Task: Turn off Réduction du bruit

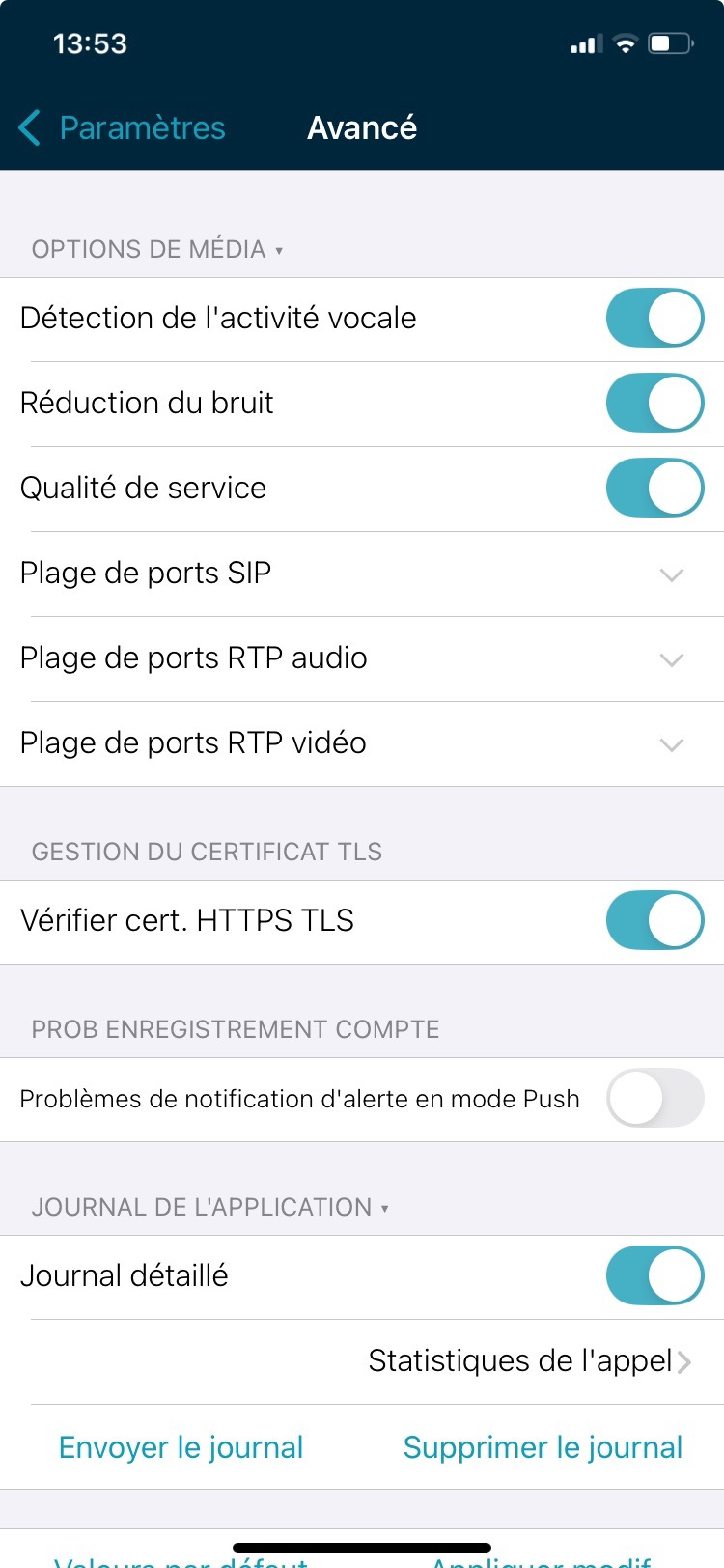Action: pyautogui.click(x=654, y=403)
